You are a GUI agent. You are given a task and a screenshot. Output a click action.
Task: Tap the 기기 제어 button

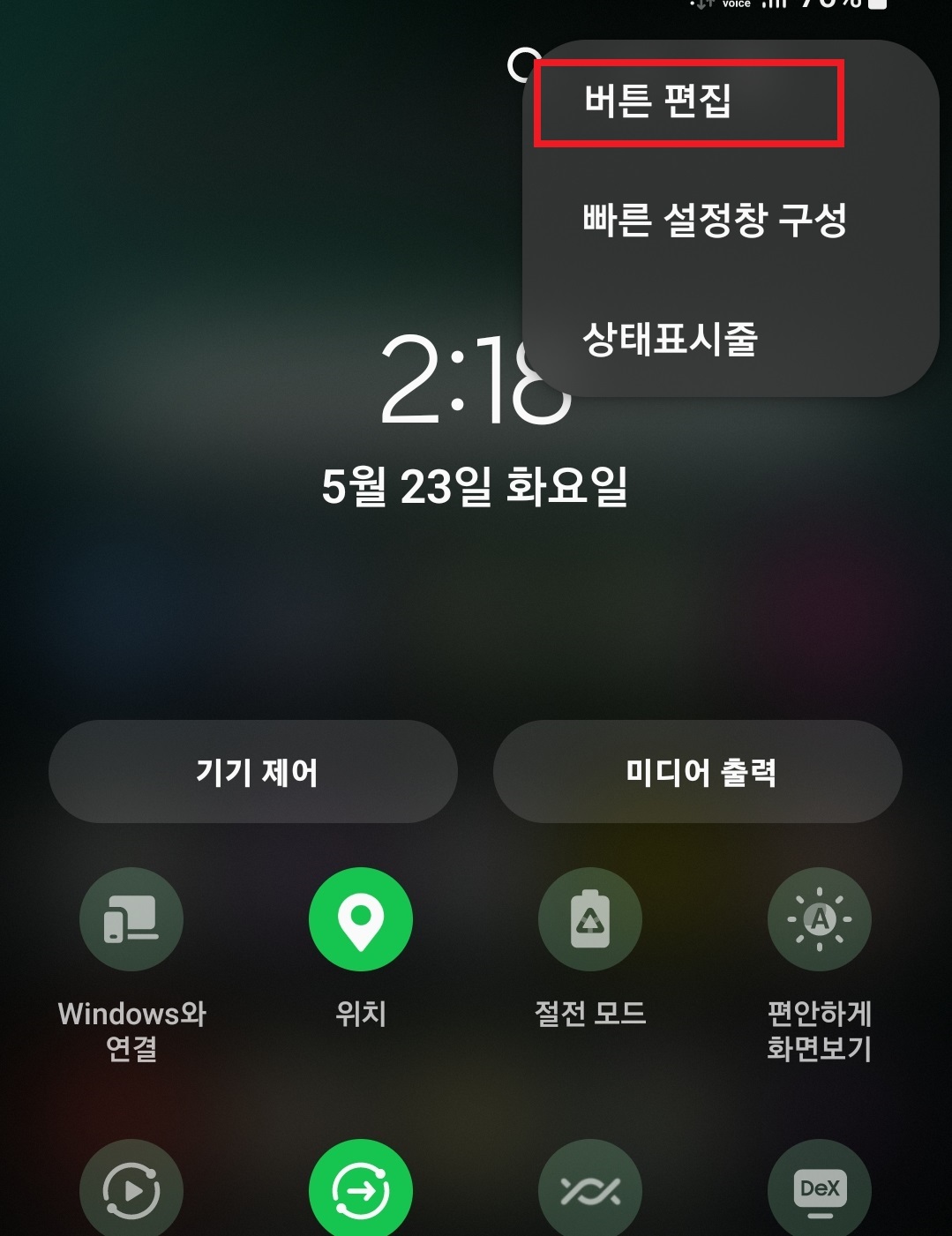[254, 771]
